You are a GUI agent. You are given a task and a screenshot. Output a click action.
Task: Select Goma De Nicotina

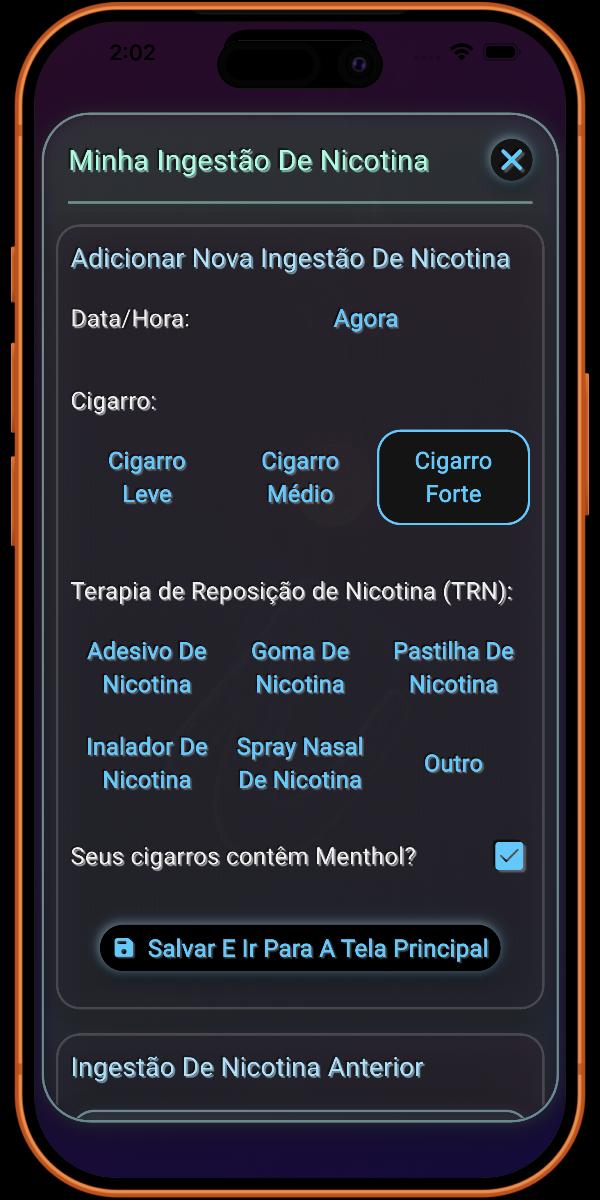pos(300,667)
